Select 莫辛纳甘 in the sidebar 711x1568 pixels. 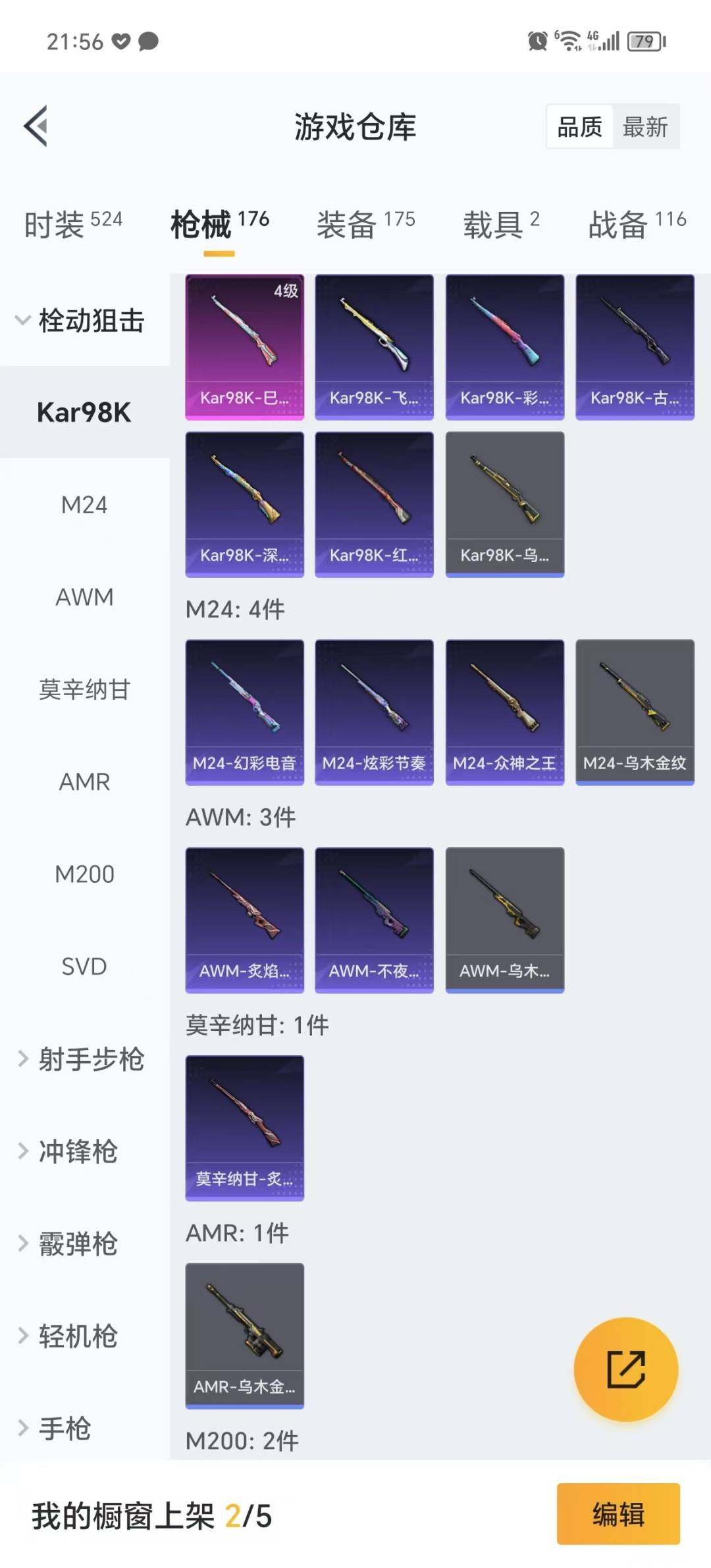84,689
